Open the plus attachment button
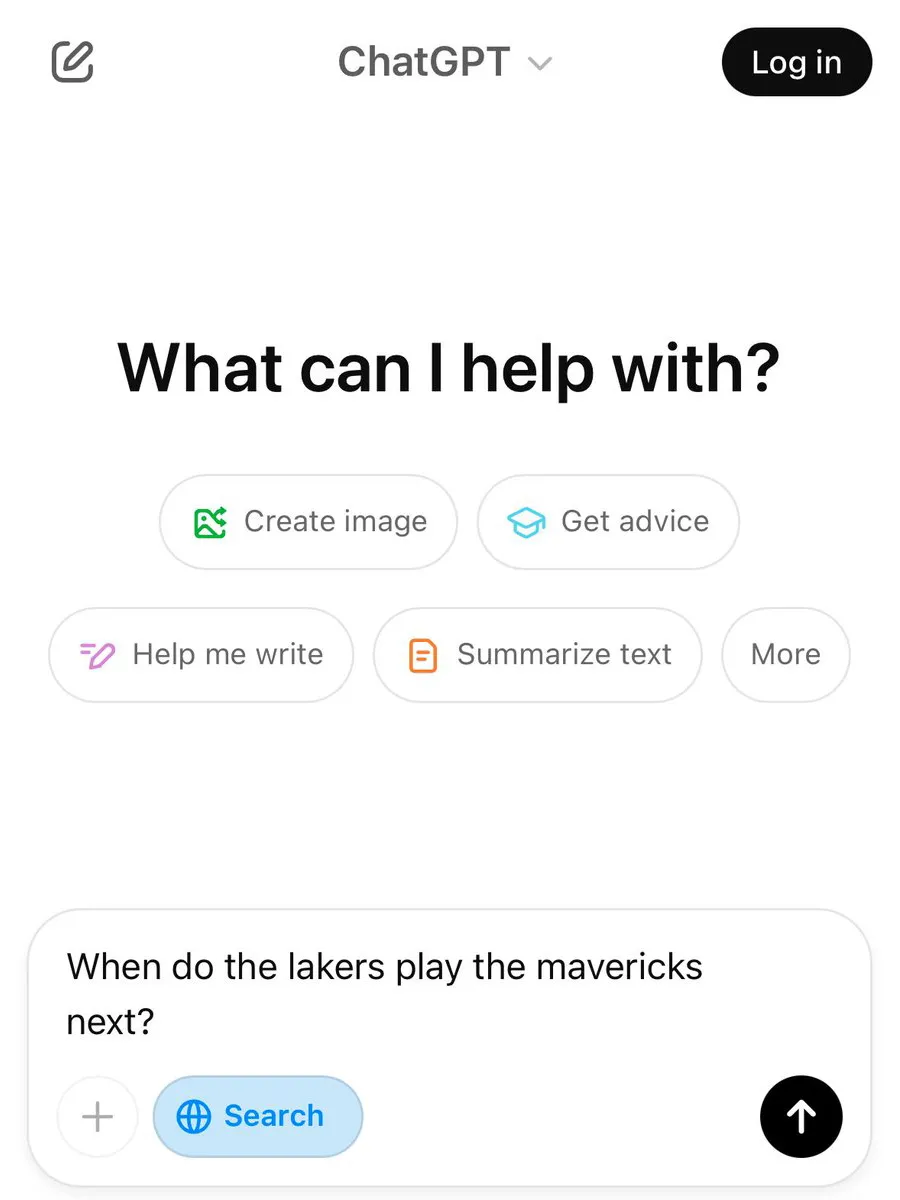The width and height of the screenshot is (900, 1200). click(97, 1117)
